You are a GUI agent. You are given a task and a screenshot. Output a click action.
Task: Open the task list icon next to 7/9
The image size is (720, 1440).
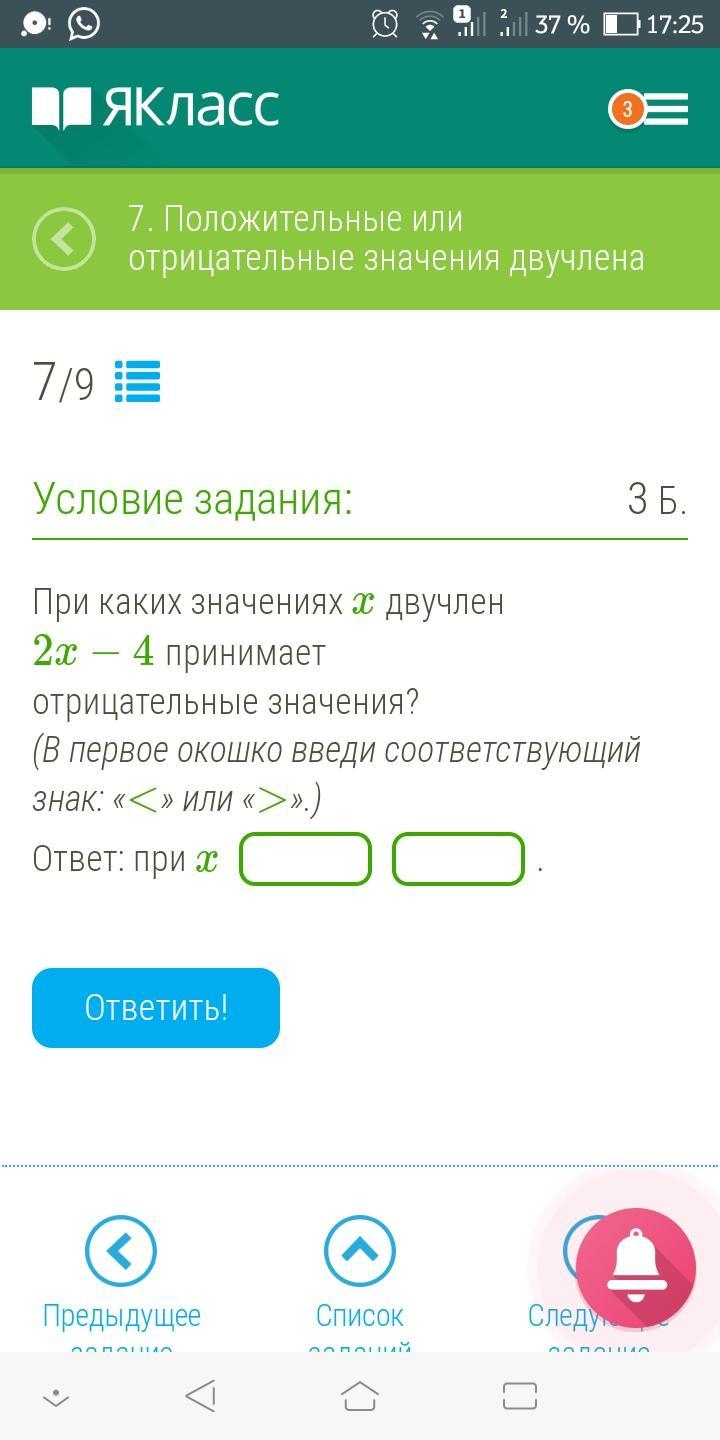137,382
